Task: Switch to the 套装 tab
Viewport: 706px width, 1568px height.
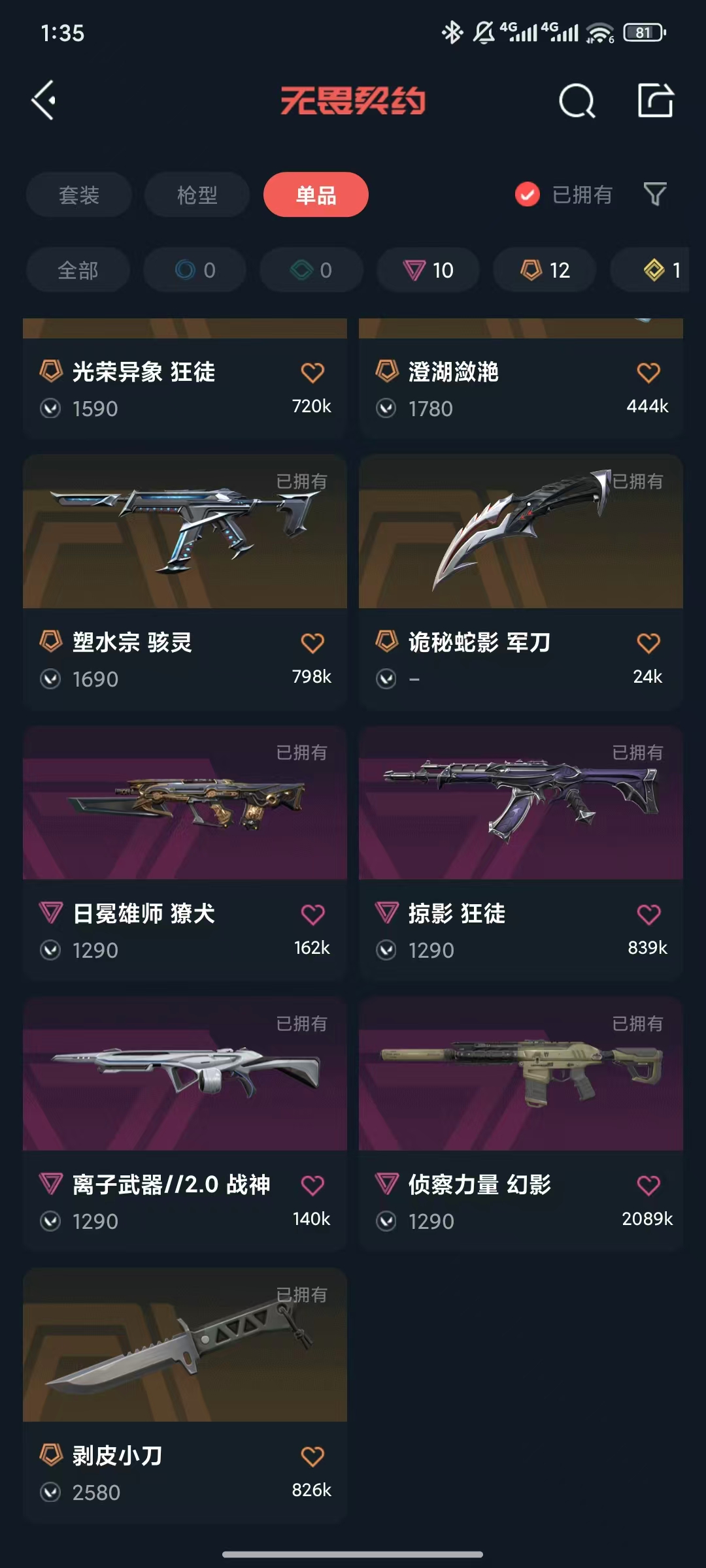Action: [x=79, y=195]
